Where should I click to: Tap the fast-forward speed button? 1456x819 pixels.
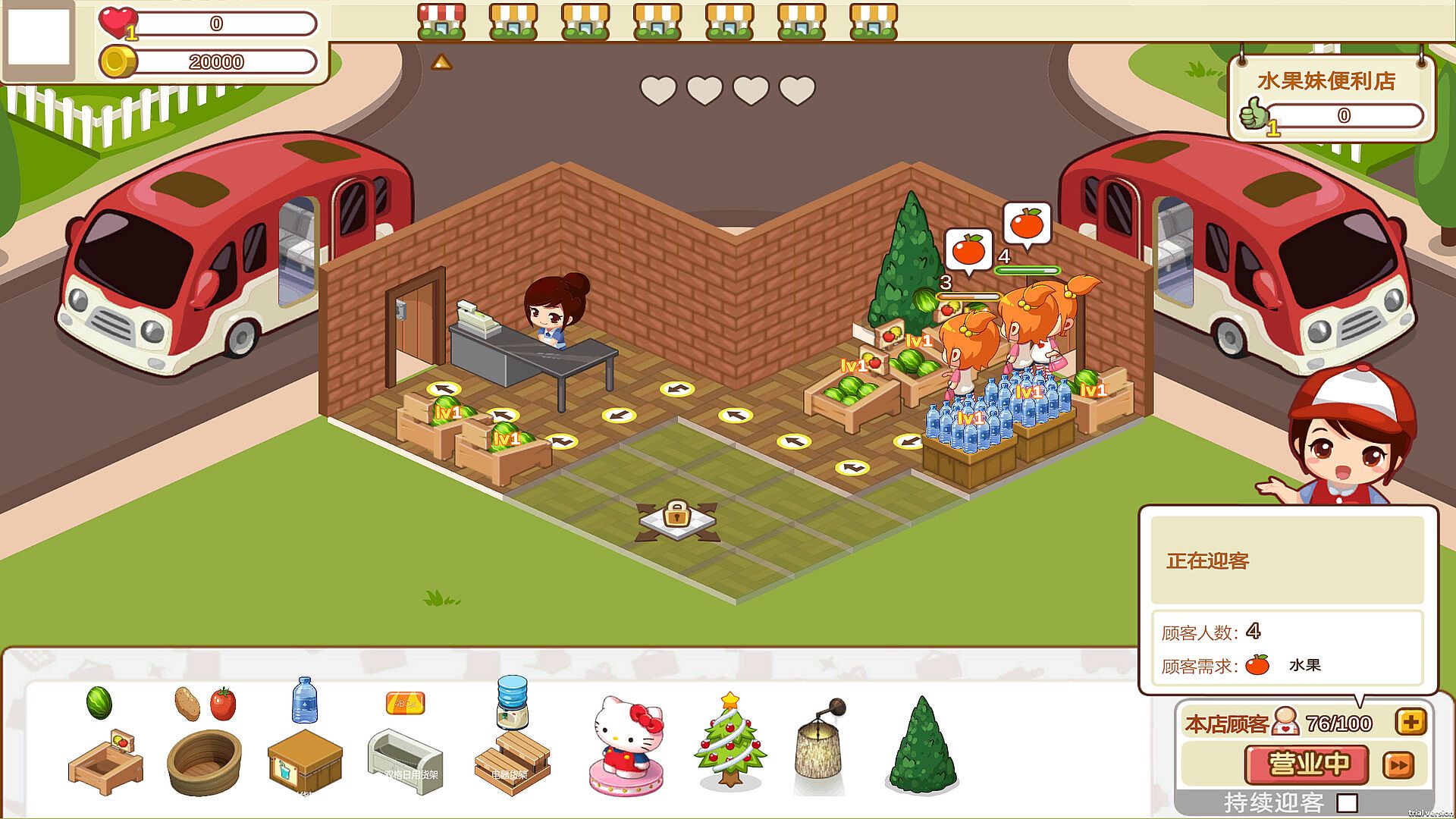[1398, 765]
